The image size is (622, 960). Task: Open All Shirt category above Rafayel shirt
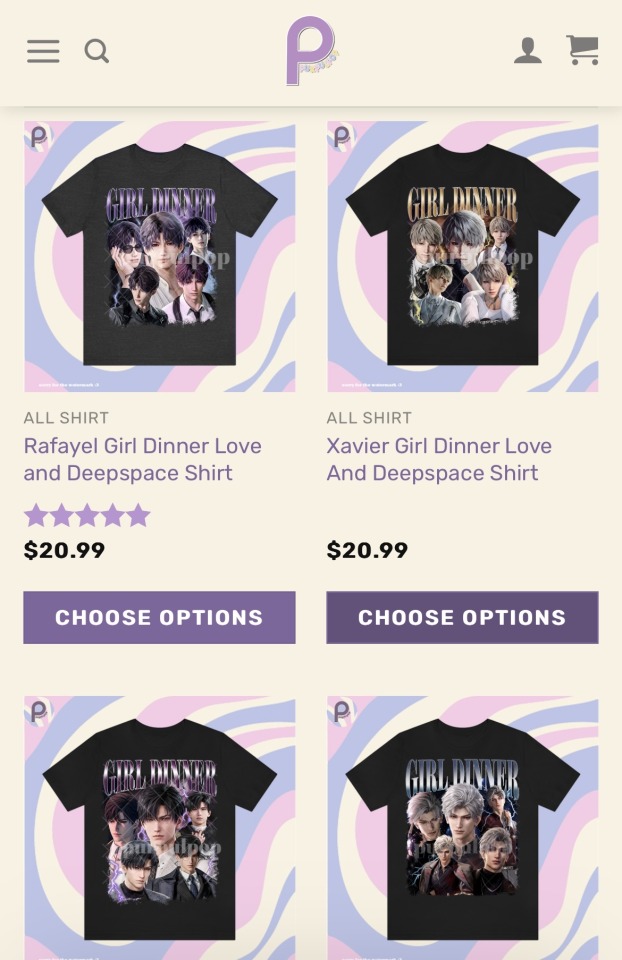click(x=66, y=418)
